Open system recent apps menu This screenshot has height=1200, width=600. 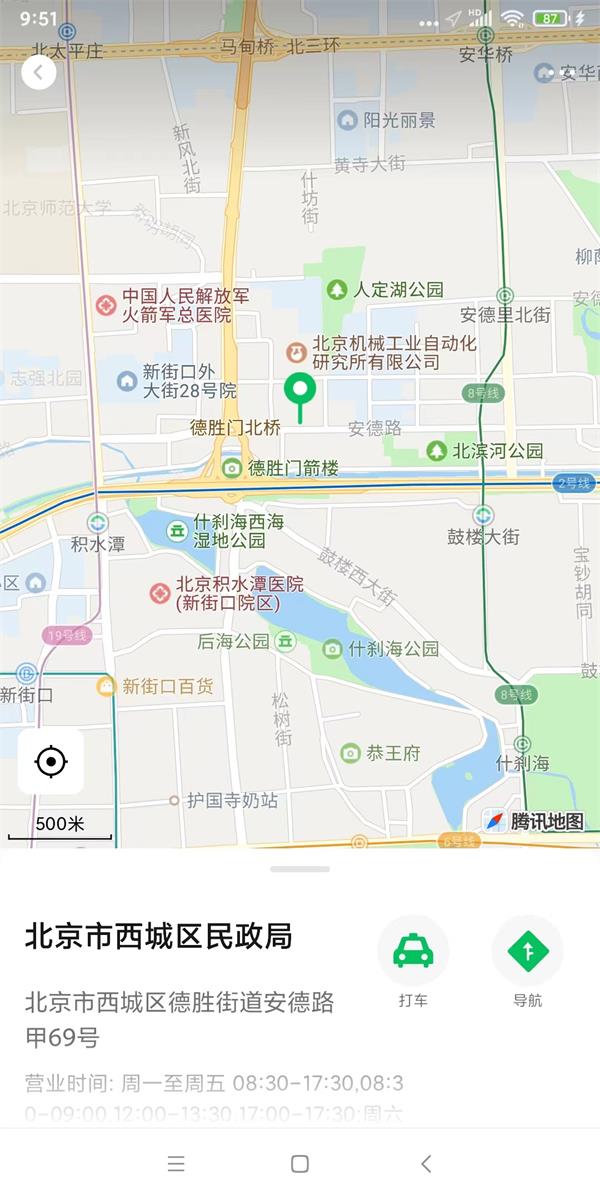pos(176,1163)
